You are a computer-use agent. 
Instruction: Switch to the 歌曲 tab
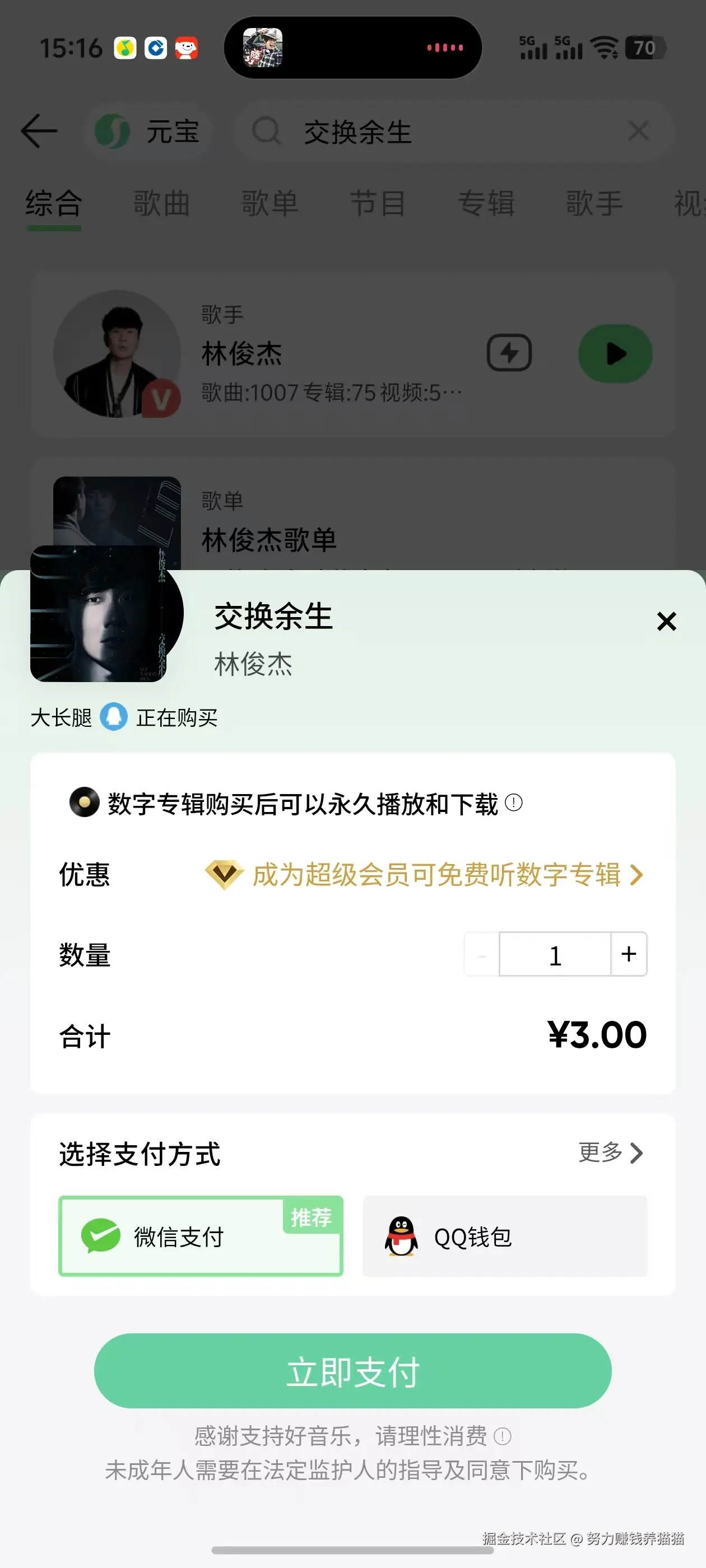(x=162, y=203)
